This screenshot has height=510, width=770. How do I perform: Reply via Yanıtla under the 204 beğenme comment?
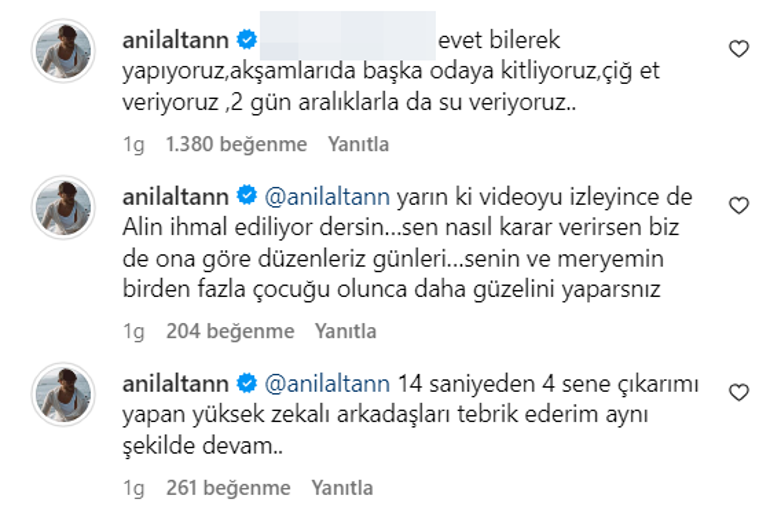point(346,331)
